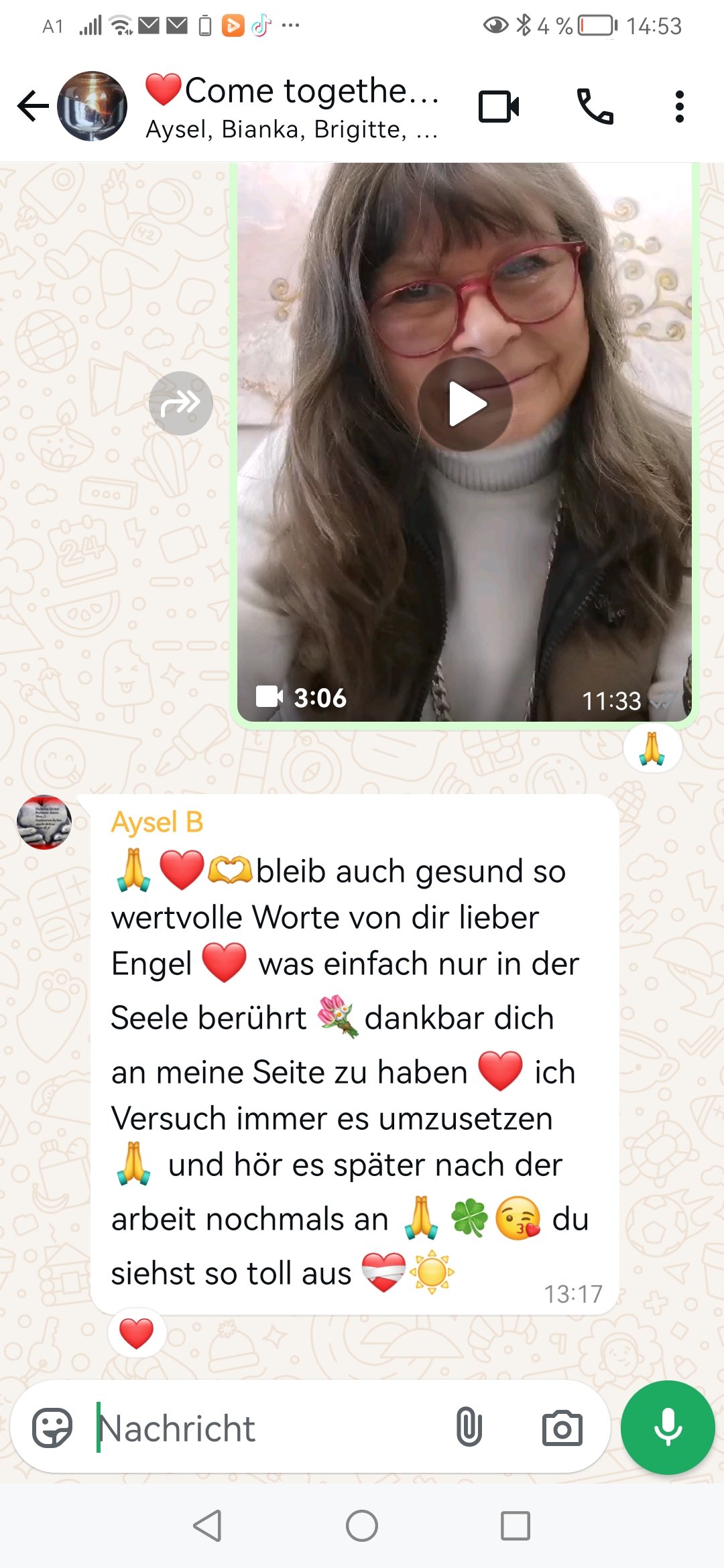Start a group video call
The image size is (724, 1568).
click(499, 107)
